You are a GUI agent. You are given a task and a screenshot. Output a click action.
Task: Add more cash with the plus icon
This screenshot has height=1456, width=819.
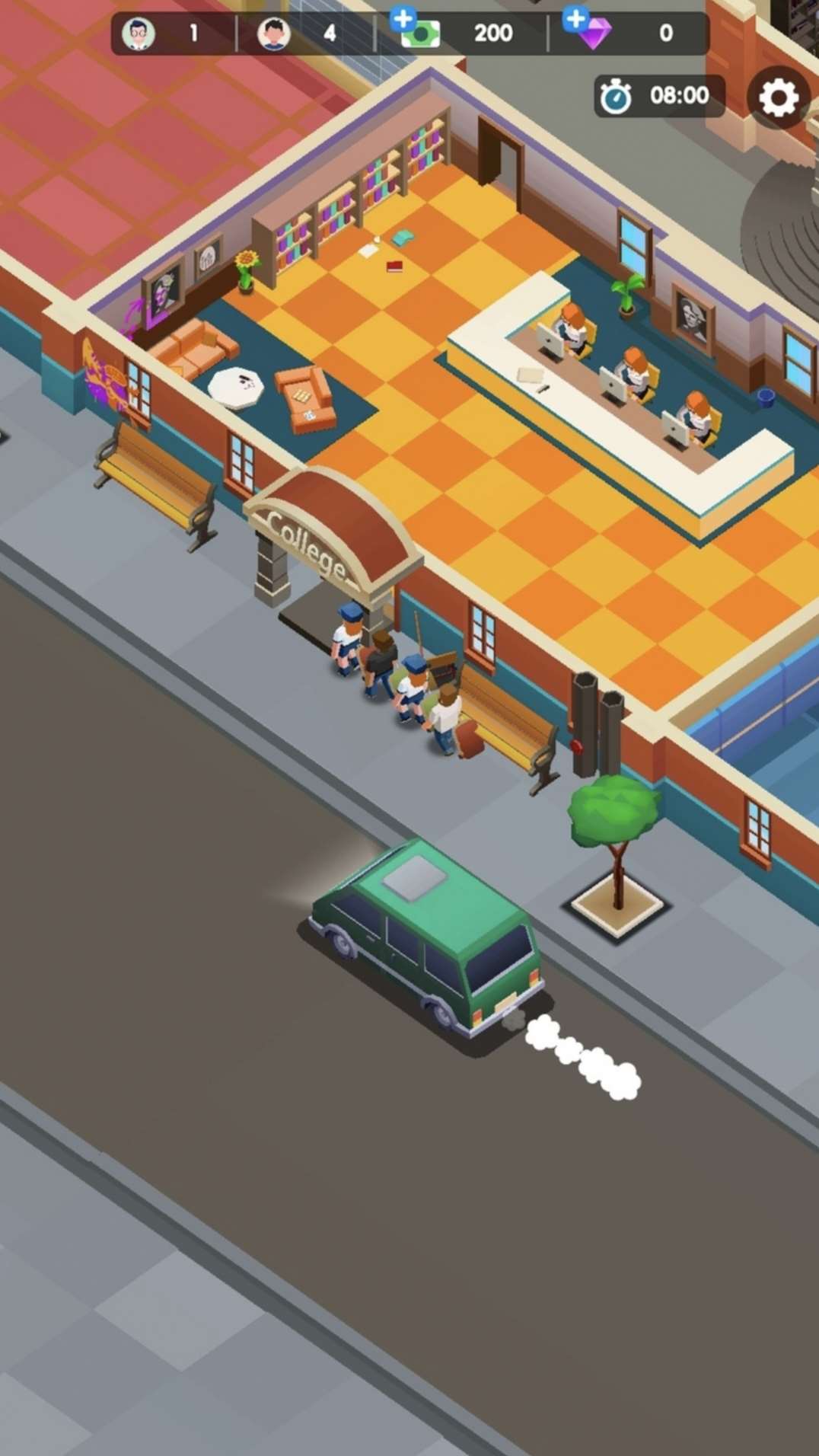tap(404, 19)
